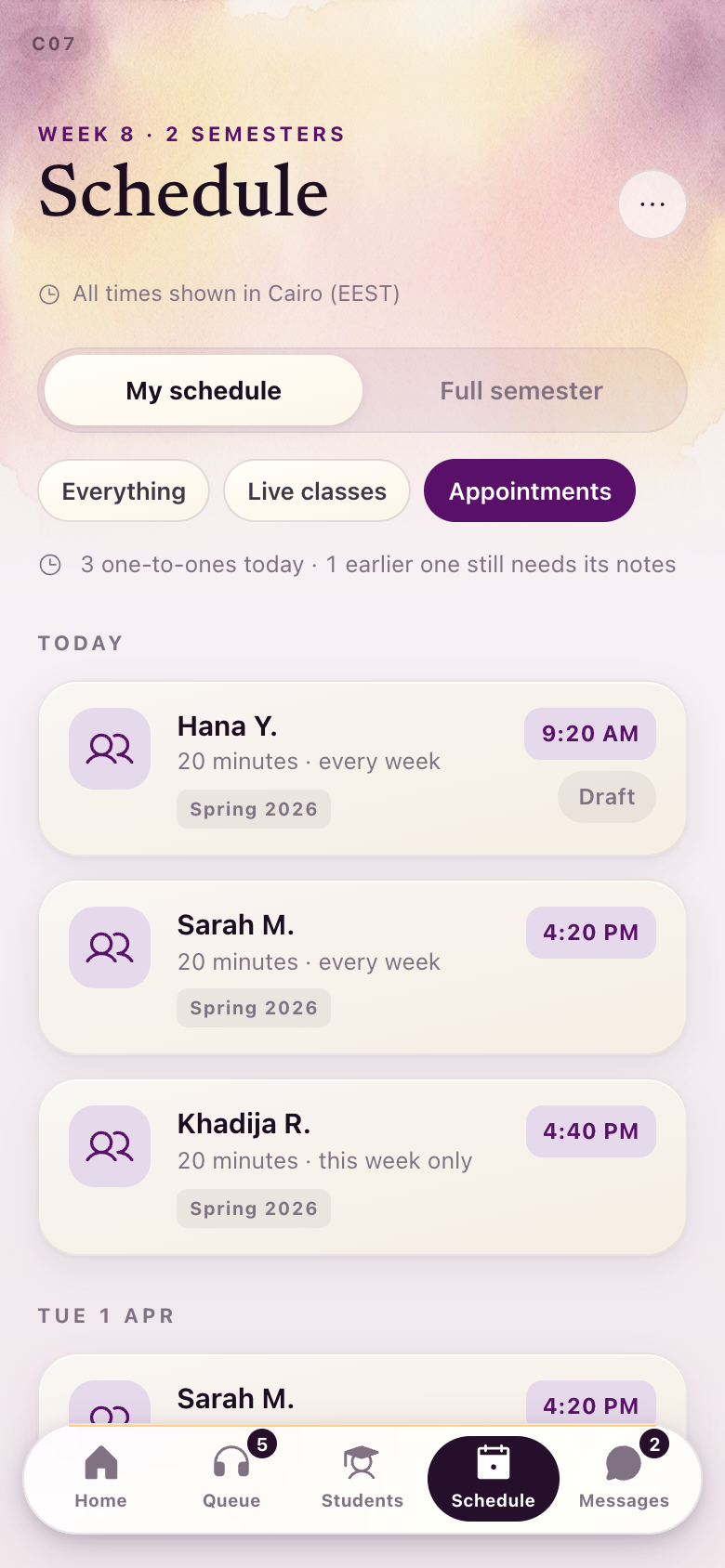Tap the Schedule tab in bottom bar
The image size is (725, 1568).
click(x=494, y=1478)
